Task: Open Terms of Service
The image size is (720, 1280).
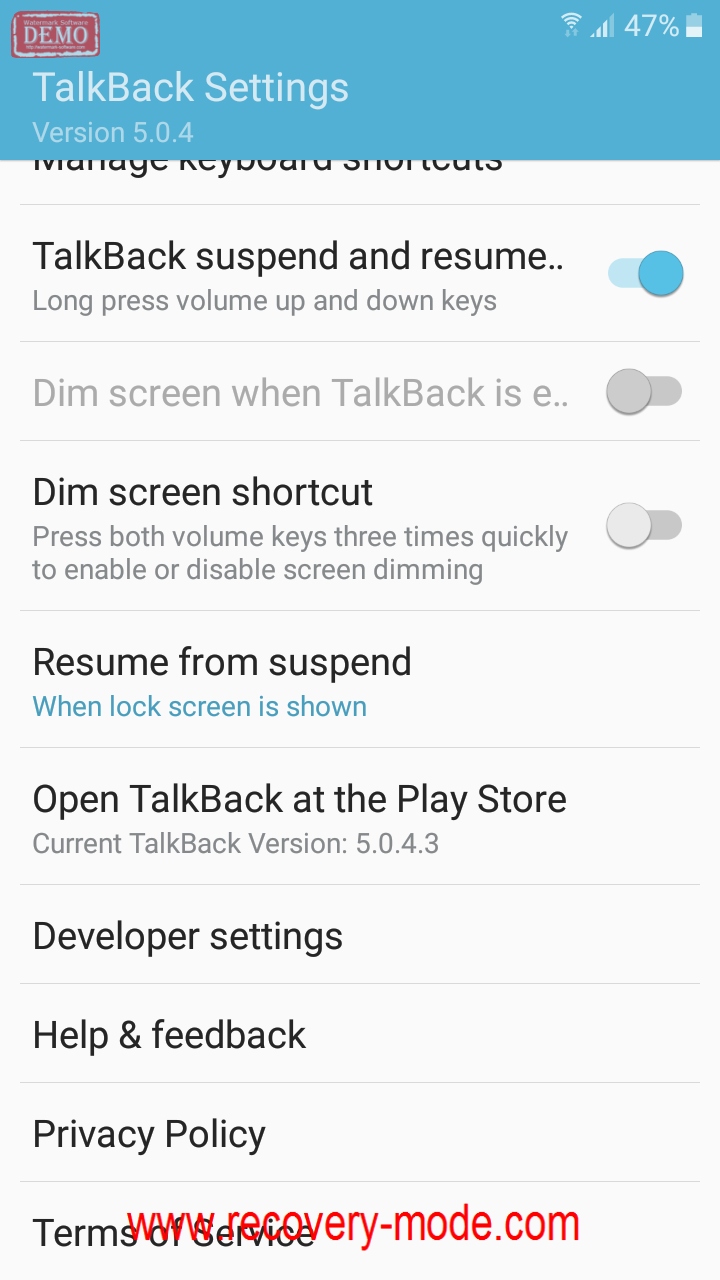Action: click(360, 1231)
